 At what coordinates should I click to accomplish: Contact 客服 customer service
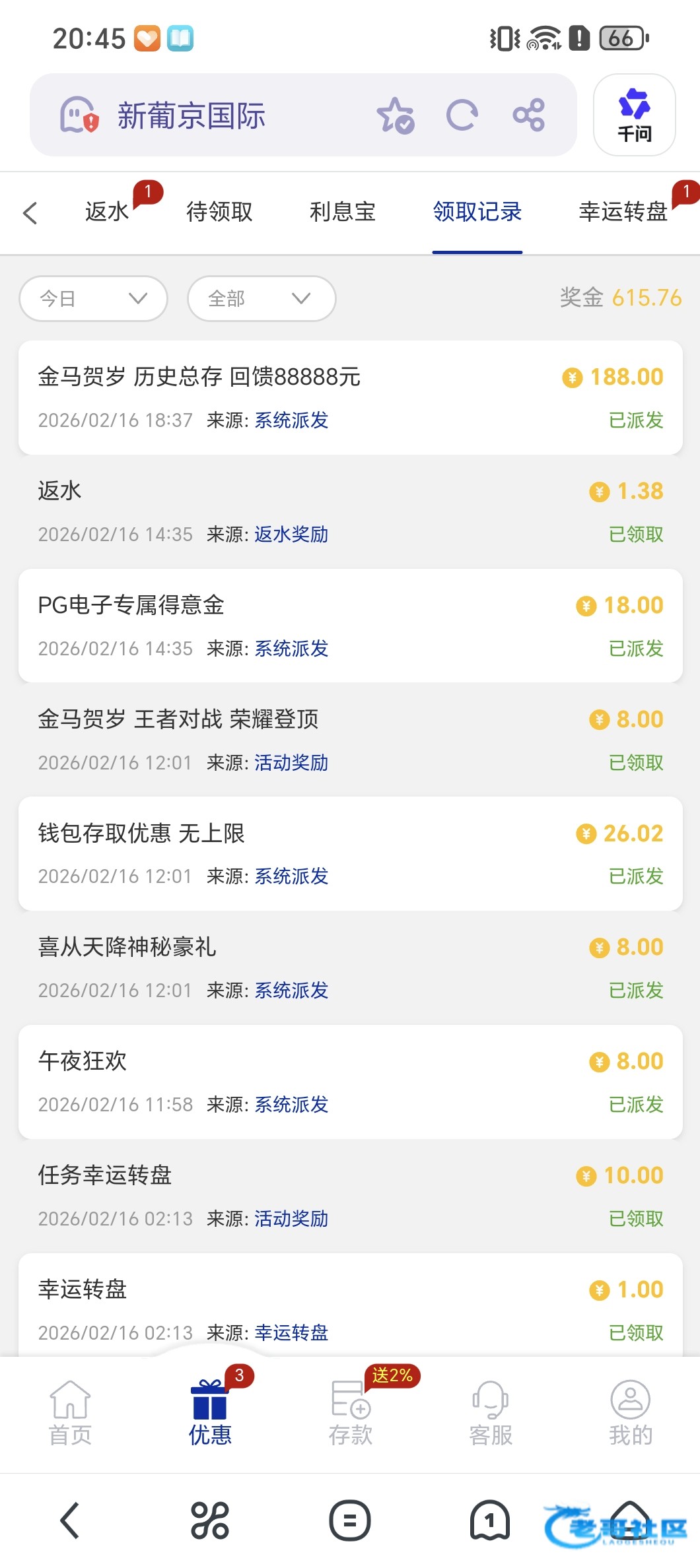(x=491, y=1414)
